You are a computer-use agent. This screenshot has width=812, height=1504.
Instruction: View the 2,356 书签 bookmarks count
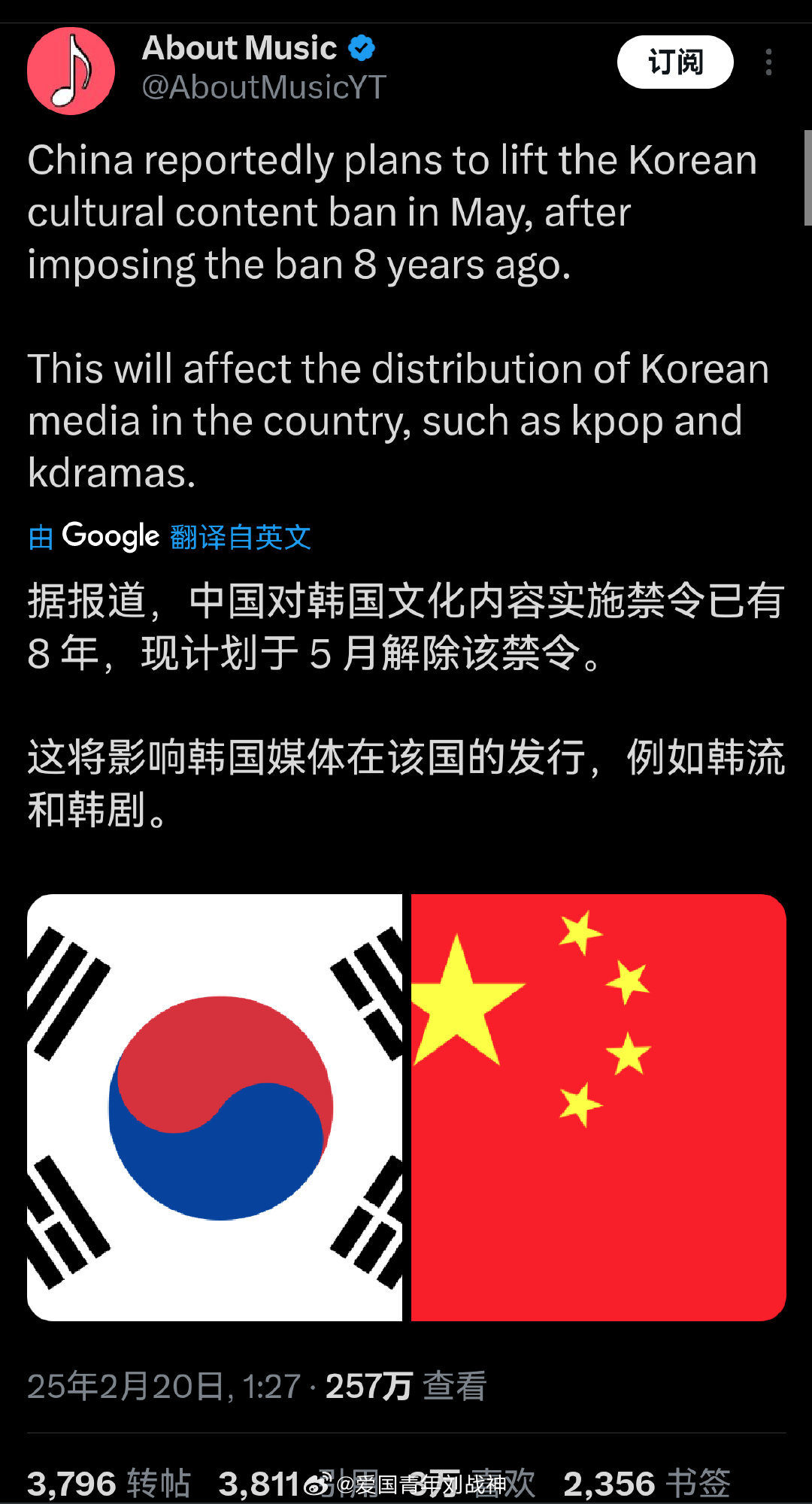click(x=647, y=1483)
